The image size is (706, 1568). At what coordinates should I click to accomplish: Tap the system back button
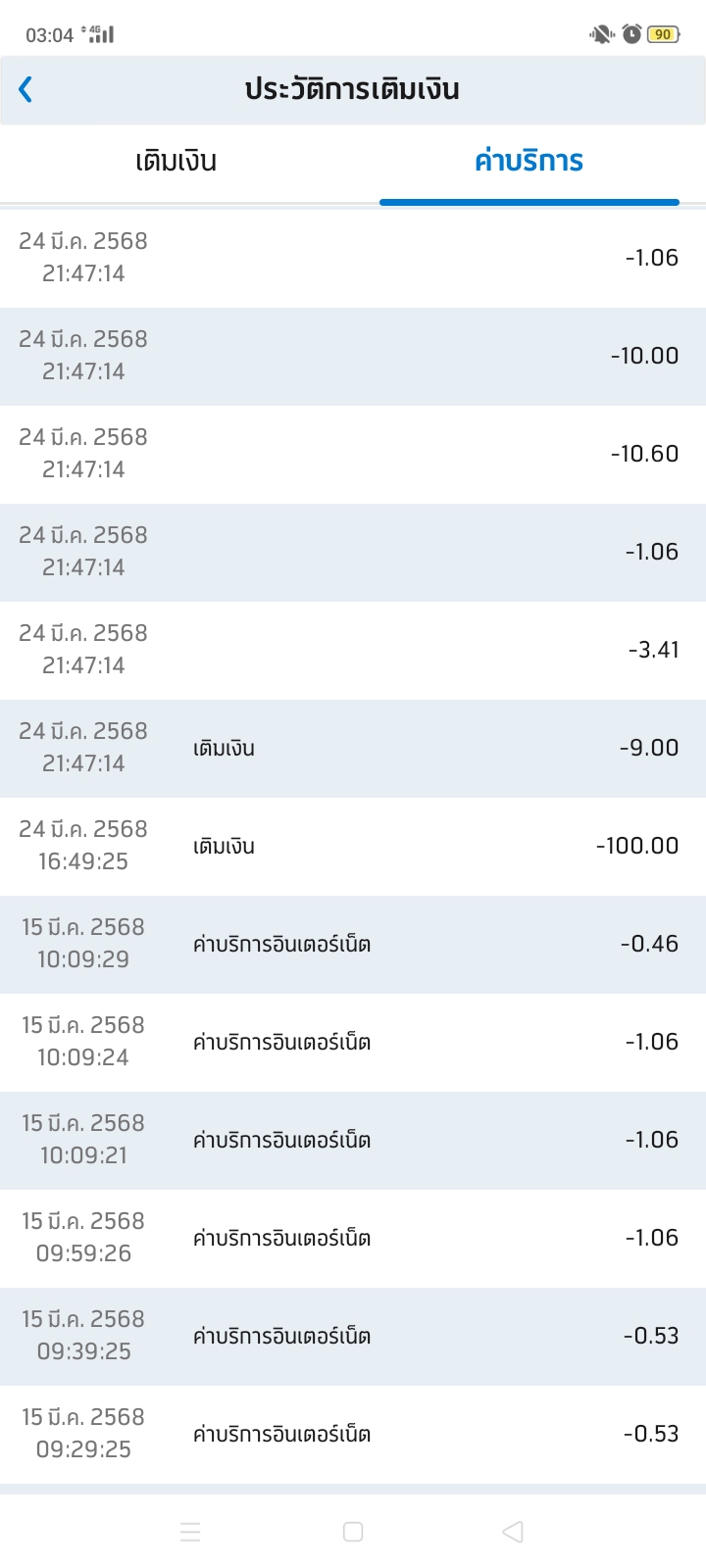[x=513, y=1532]
